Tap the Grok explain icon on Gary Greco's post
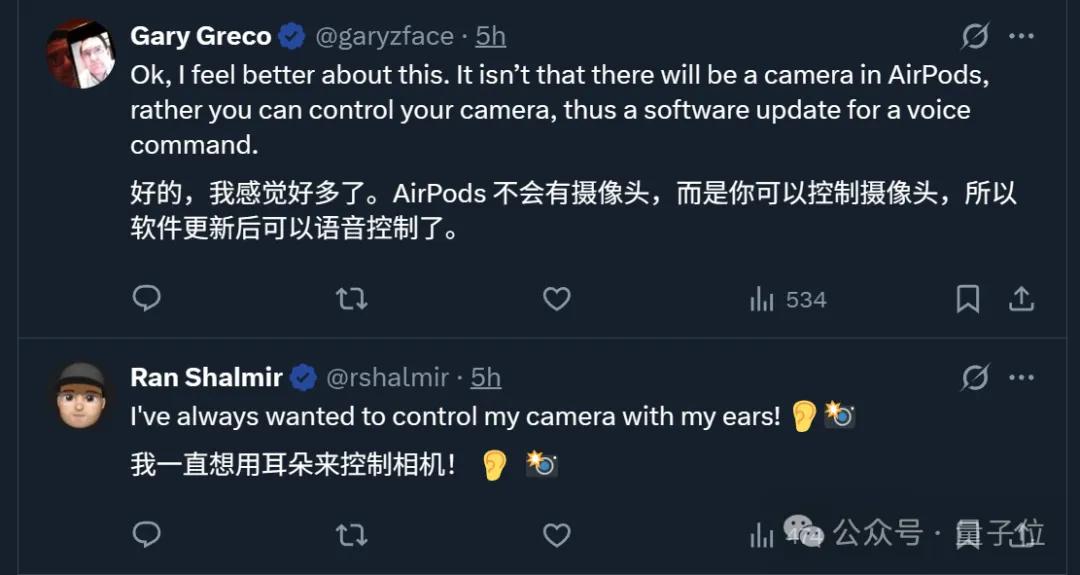Screen dimensions: 1080x575 pos(975,37)
